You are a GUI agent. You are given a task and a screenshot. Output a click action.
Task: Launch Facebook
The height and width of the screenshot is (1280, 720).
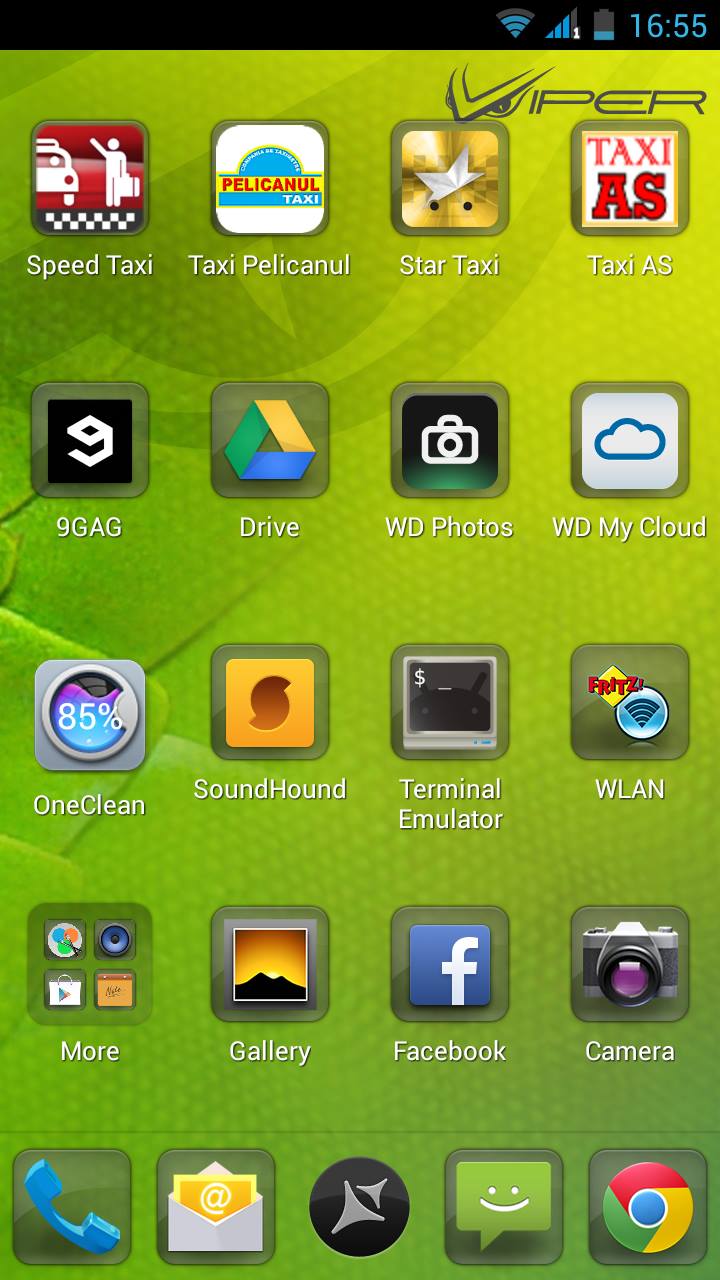pyautogui.click(x=450, y=965)
